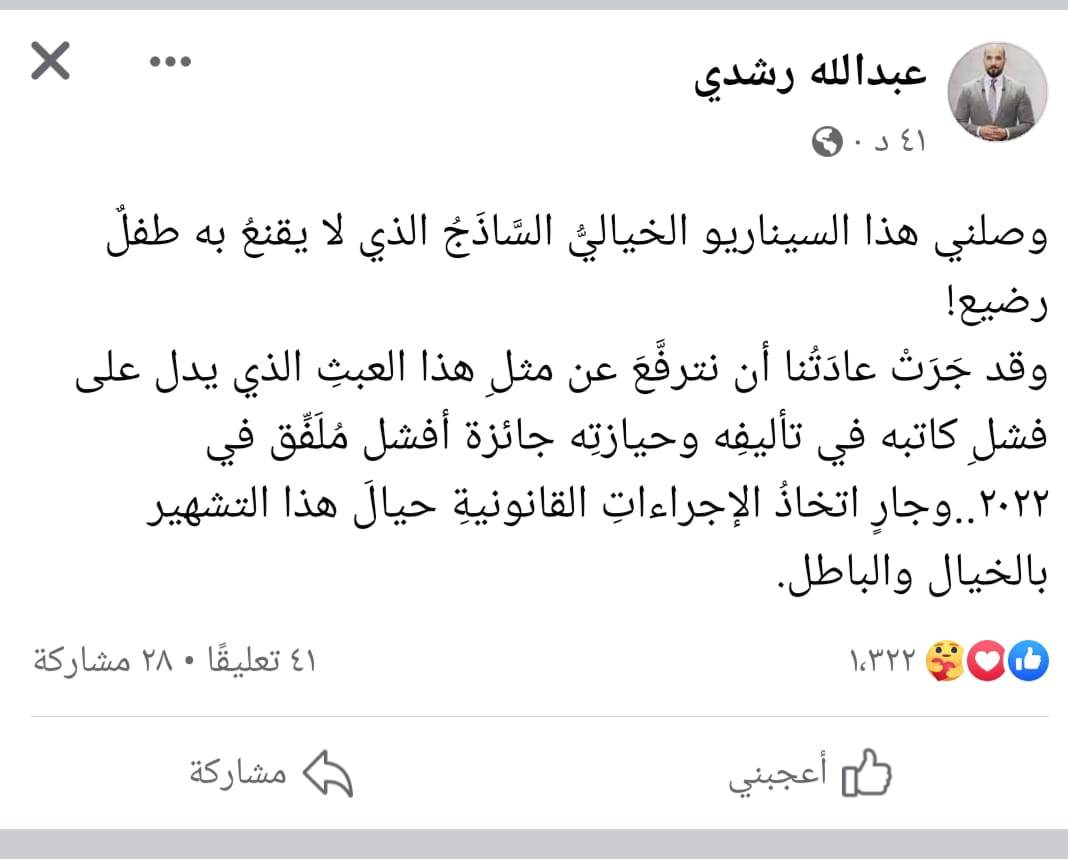Image resolution: width=1068 pixels, height=859 pixels.
Task: Open the three-dot overflow menu
Action: pyautogui.click(x=170, y=62)
